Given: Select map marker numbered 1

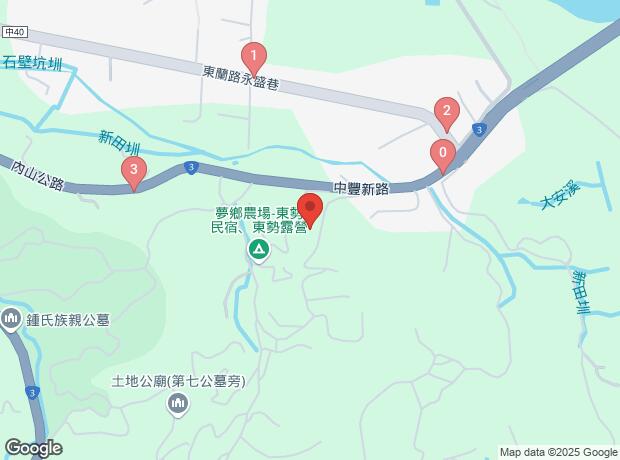Looking at the screenshot, I should point(254,57).
